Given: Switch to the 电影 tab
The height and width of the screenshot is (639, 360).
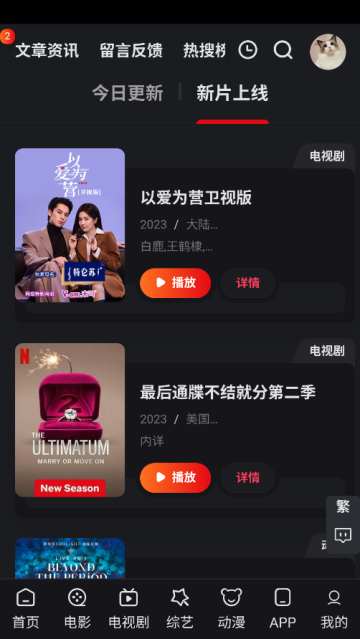Looking at the screenshot, I should [77, 609].
